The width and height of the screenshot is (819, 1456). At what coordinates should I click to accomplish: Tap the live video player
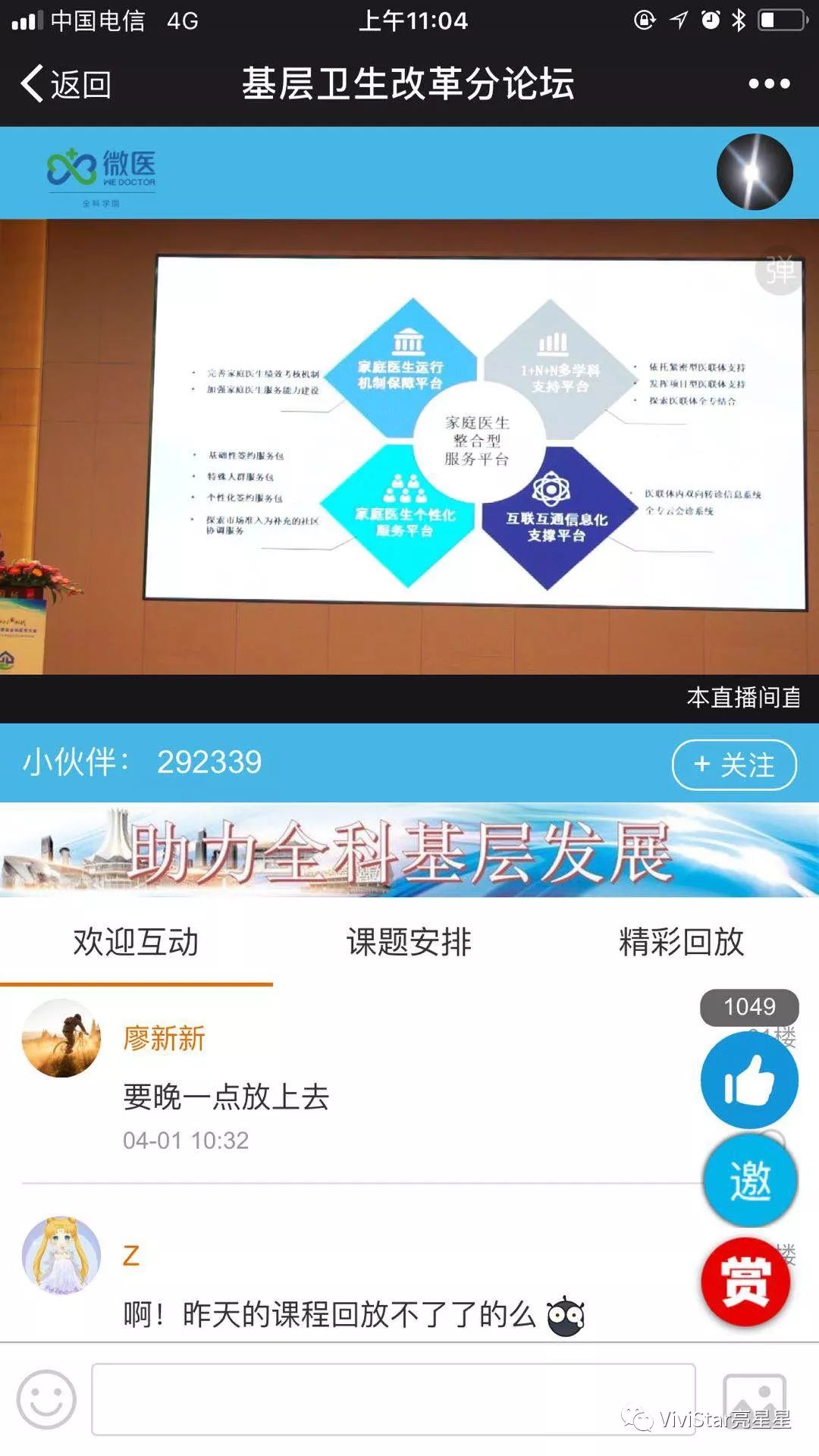[409, 447]
